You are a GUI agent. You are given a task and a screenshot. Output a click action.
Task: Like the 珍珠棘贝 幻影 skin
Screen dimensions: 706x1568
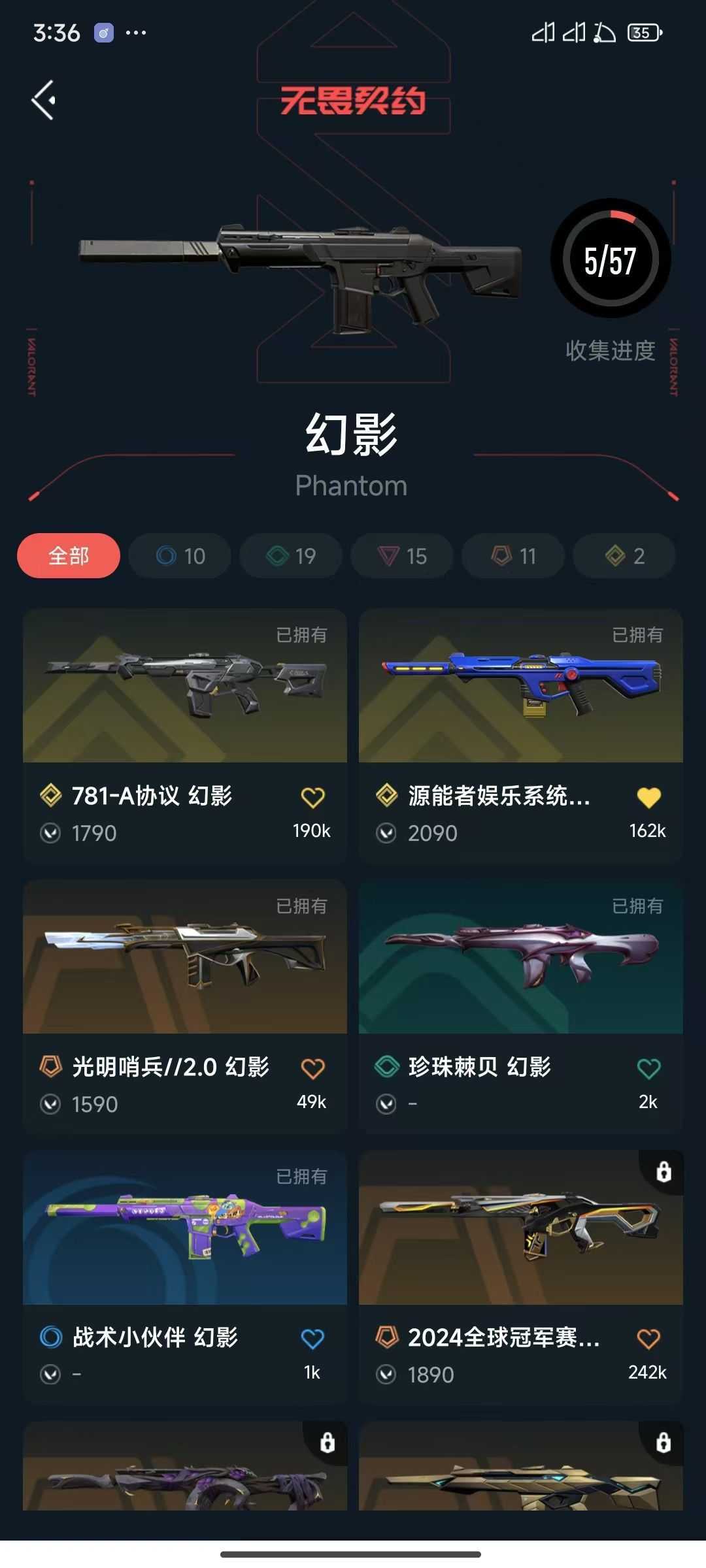(x=648, y=1068)
